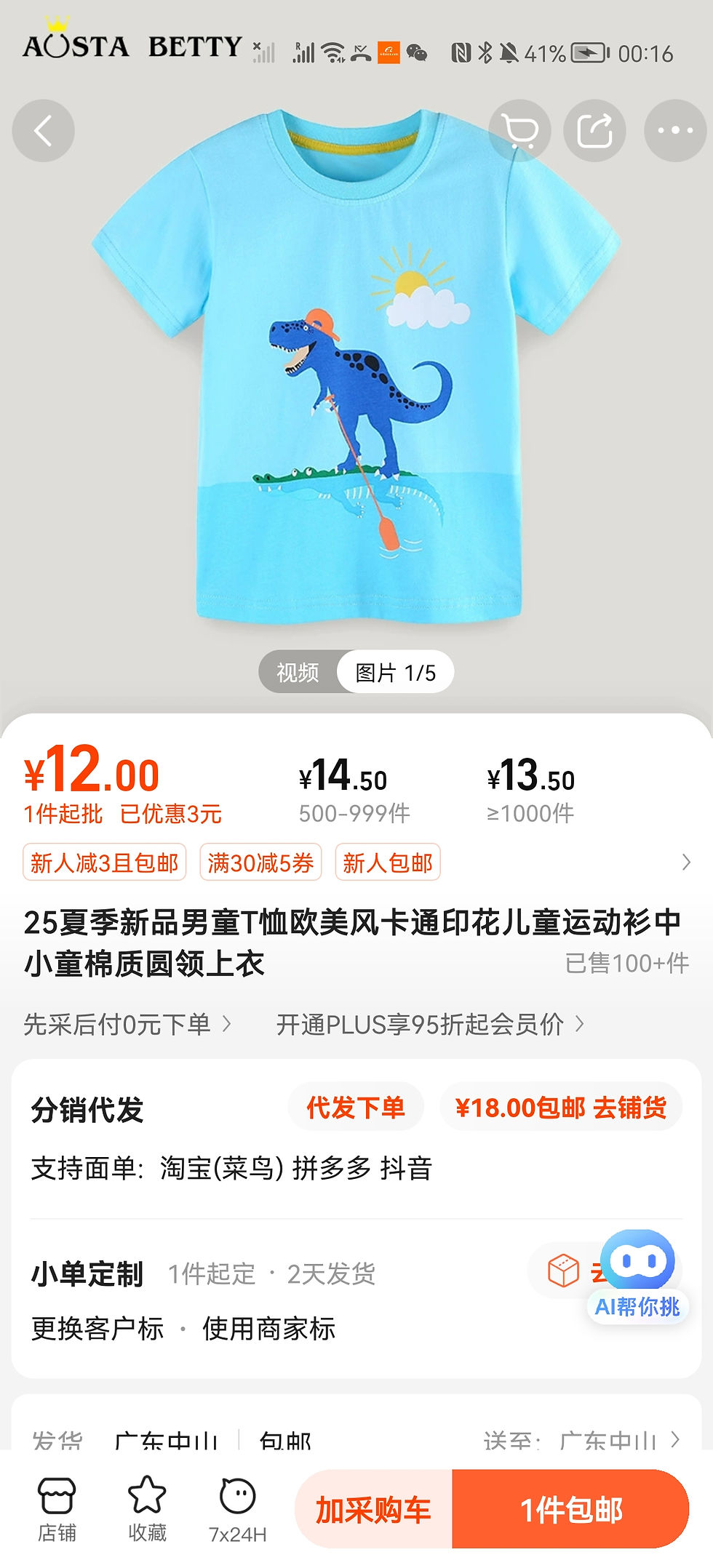Viewport: 713px width, 1568px height.
Task: Tap the 1件包邮 buy button
Action: pyautogui.click(x=571, y=1510)
